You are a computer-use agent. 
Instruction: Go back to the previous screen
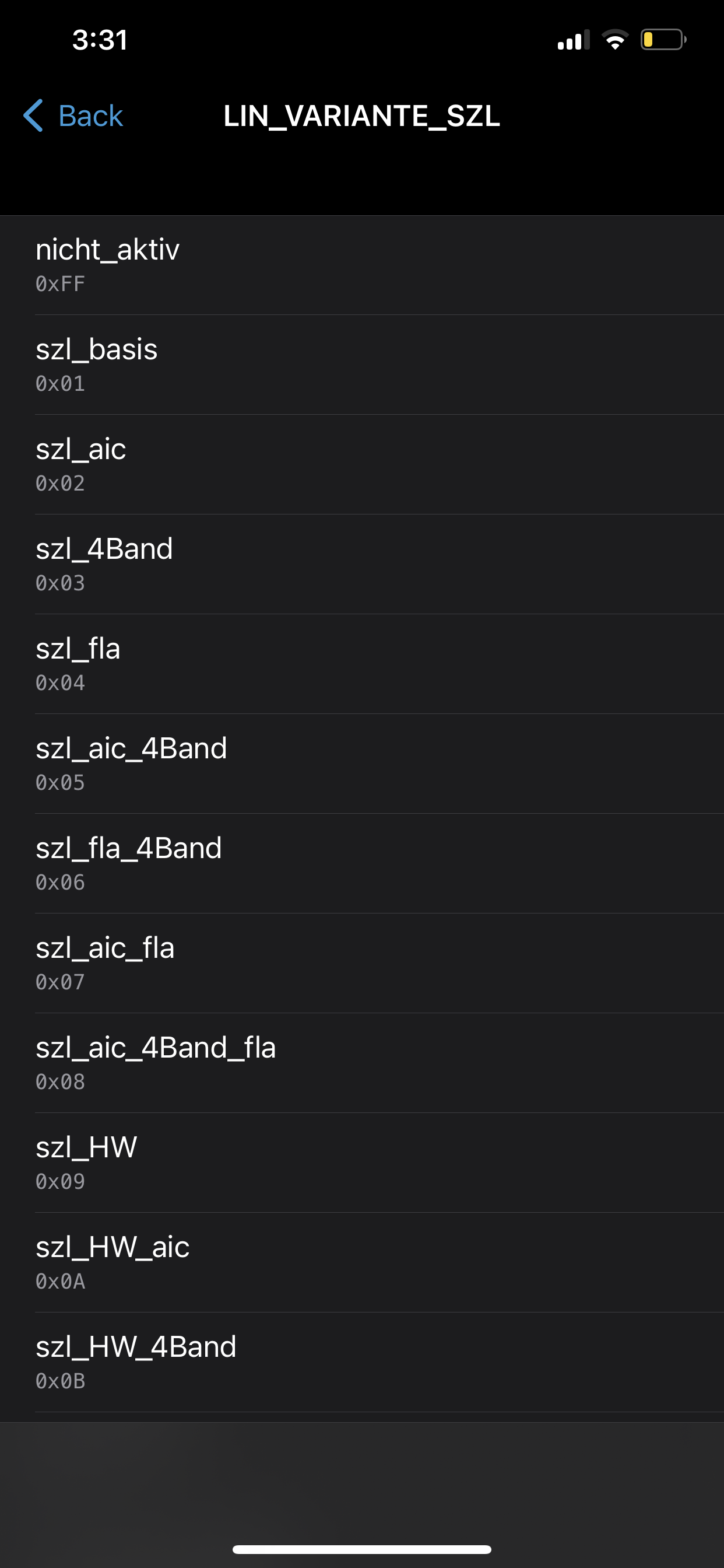coord(73,116)
